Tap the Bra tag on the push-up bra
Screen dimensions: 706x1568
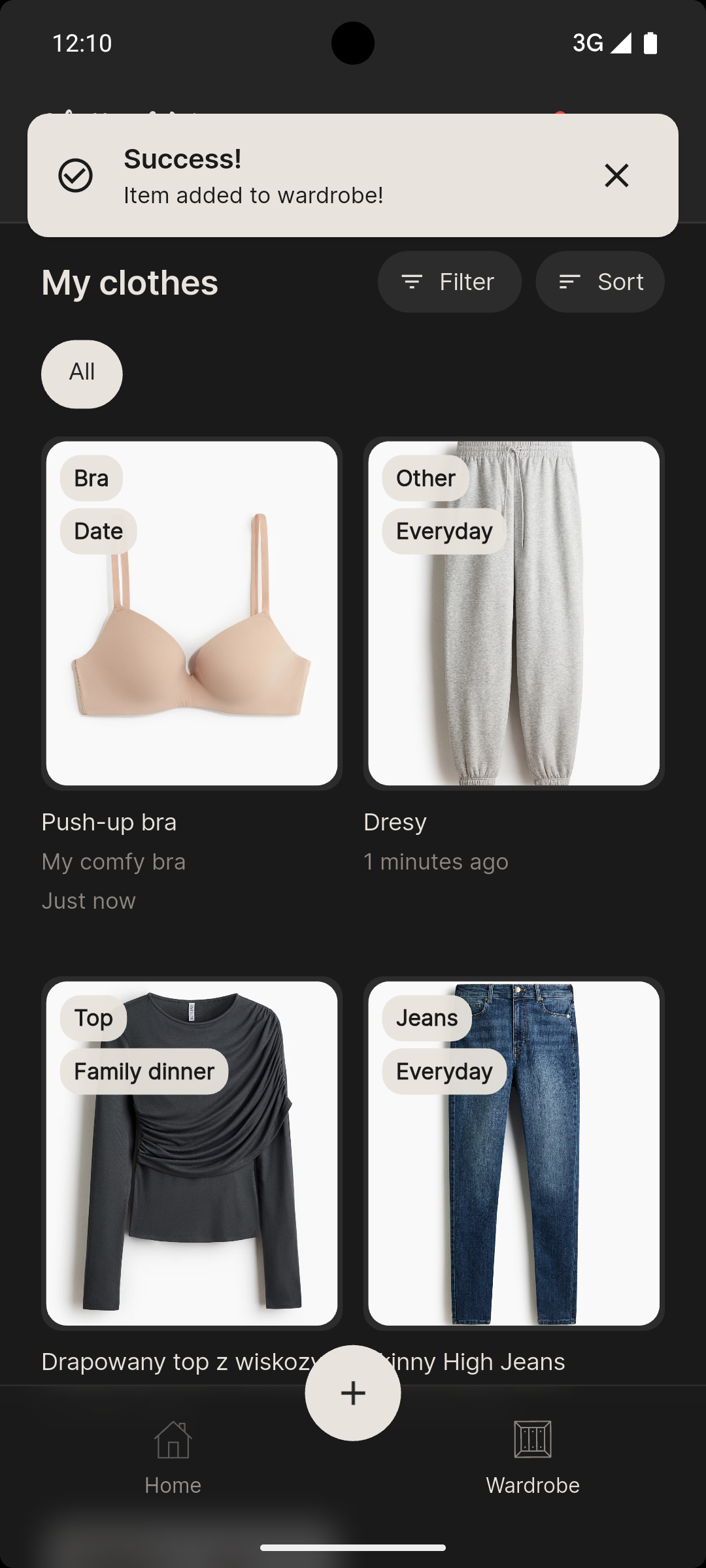tap(90, 478)
